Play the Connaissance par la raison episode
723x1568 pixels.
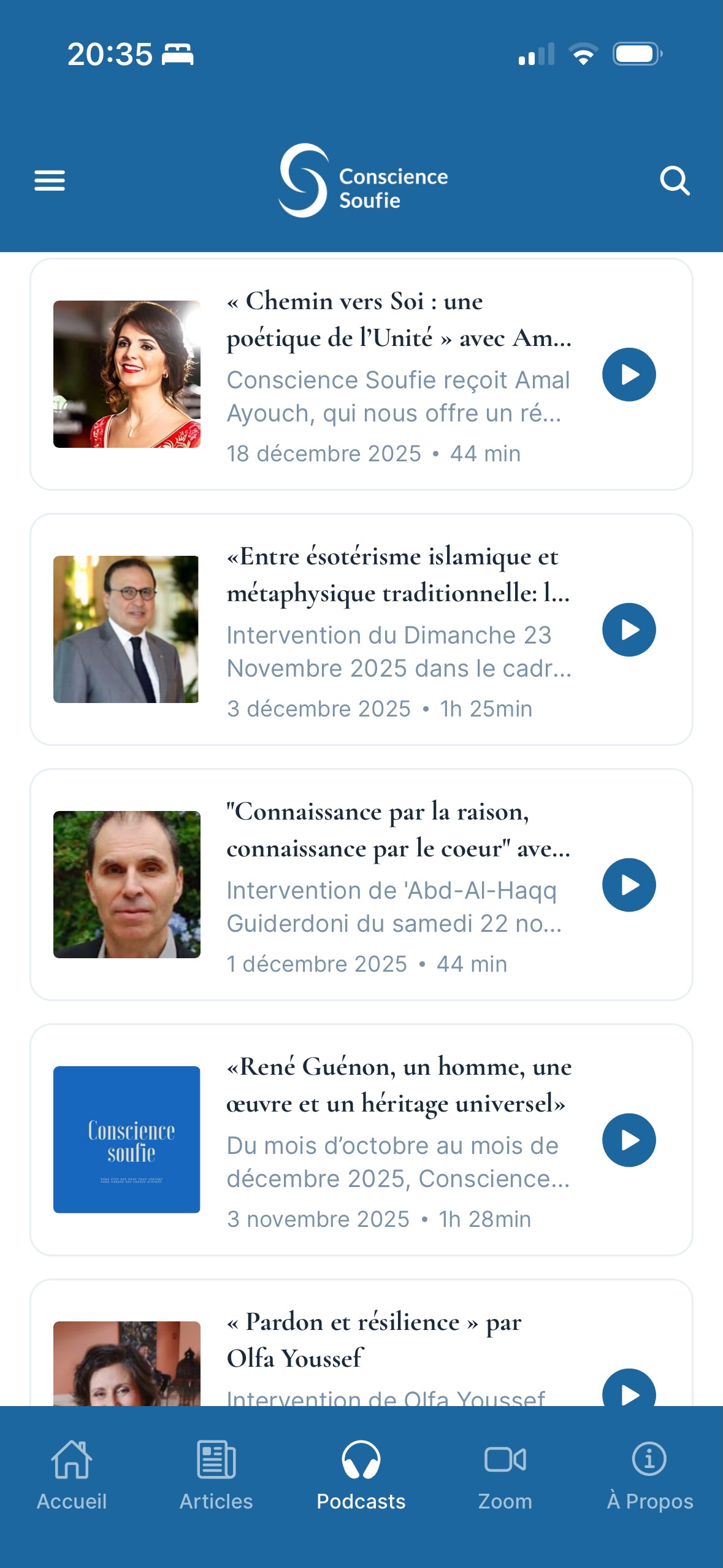629,885
